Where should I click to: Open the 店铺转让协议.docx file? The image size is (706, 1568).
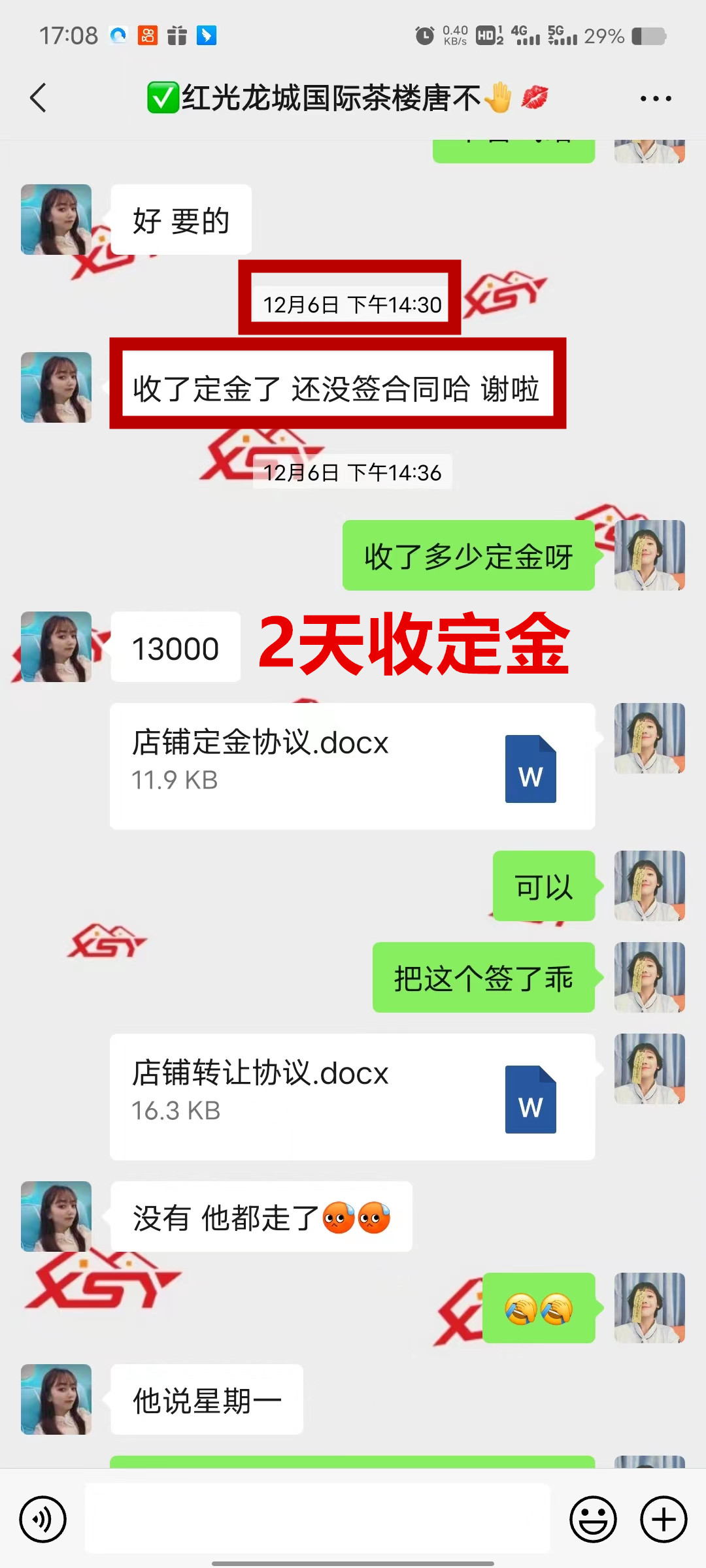(352, 1096)
